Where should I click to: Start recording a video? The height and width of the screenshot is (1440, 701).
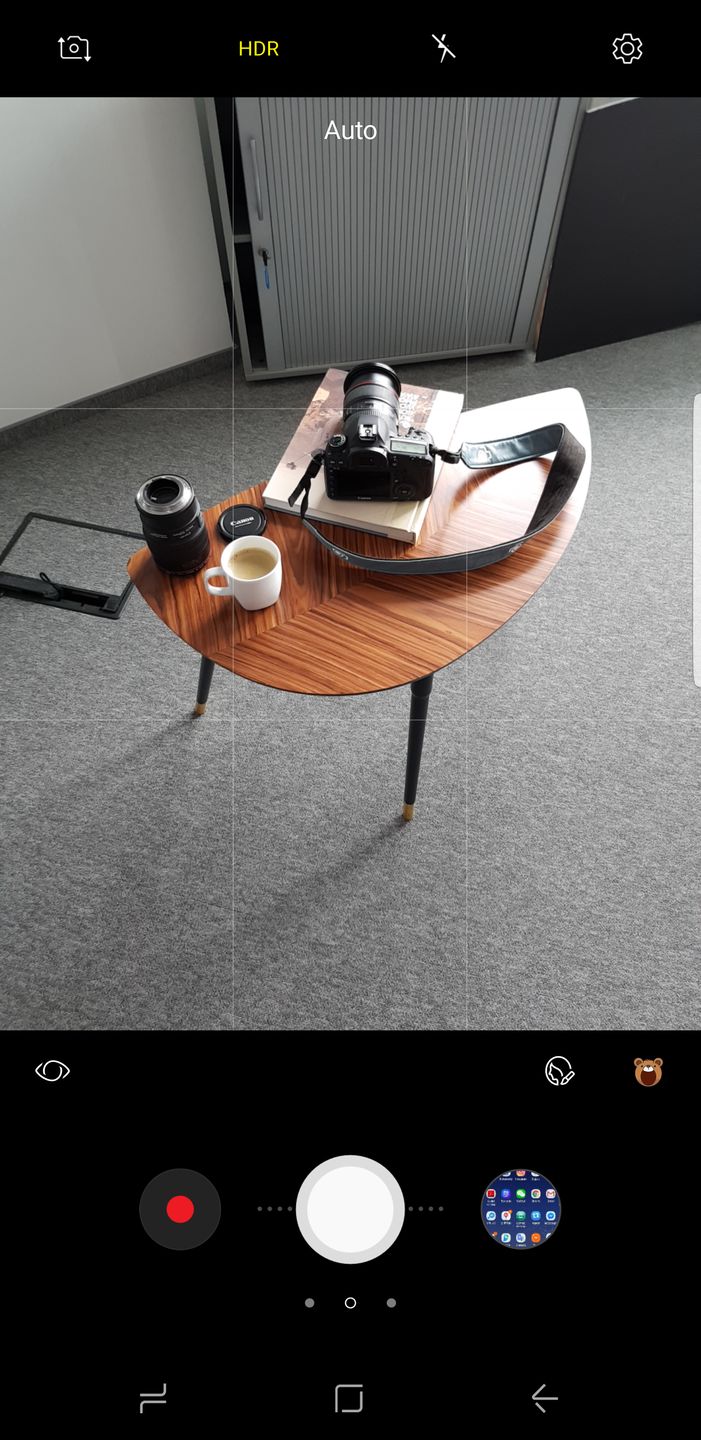[x=180, y=1209]
